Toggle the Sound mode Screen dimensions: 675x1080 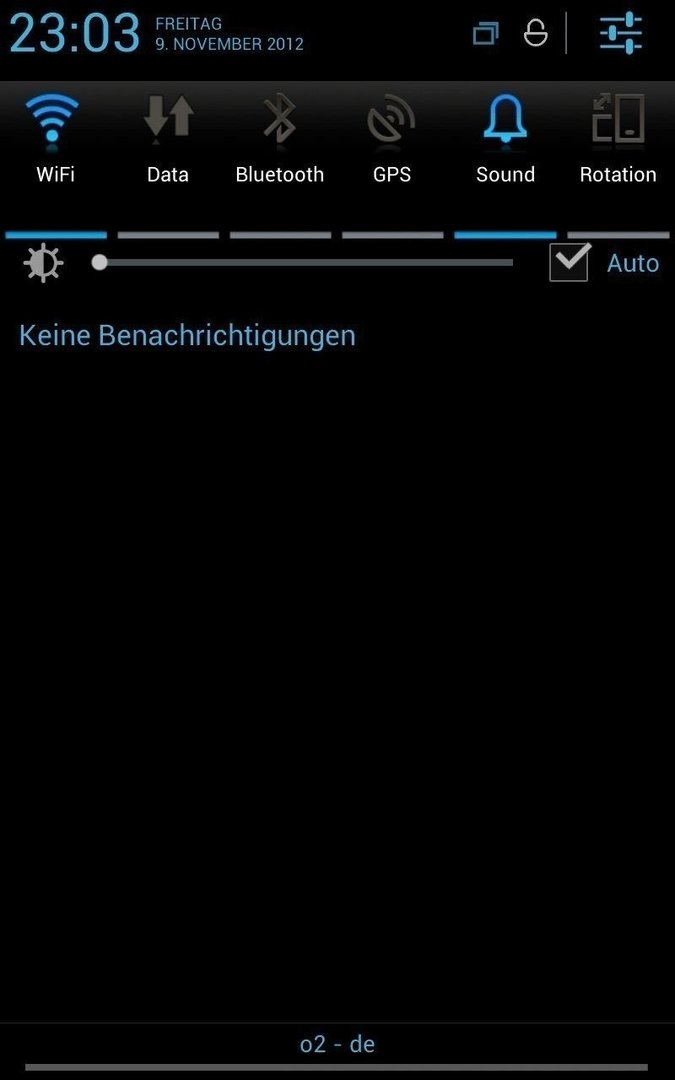coord(505,140)
